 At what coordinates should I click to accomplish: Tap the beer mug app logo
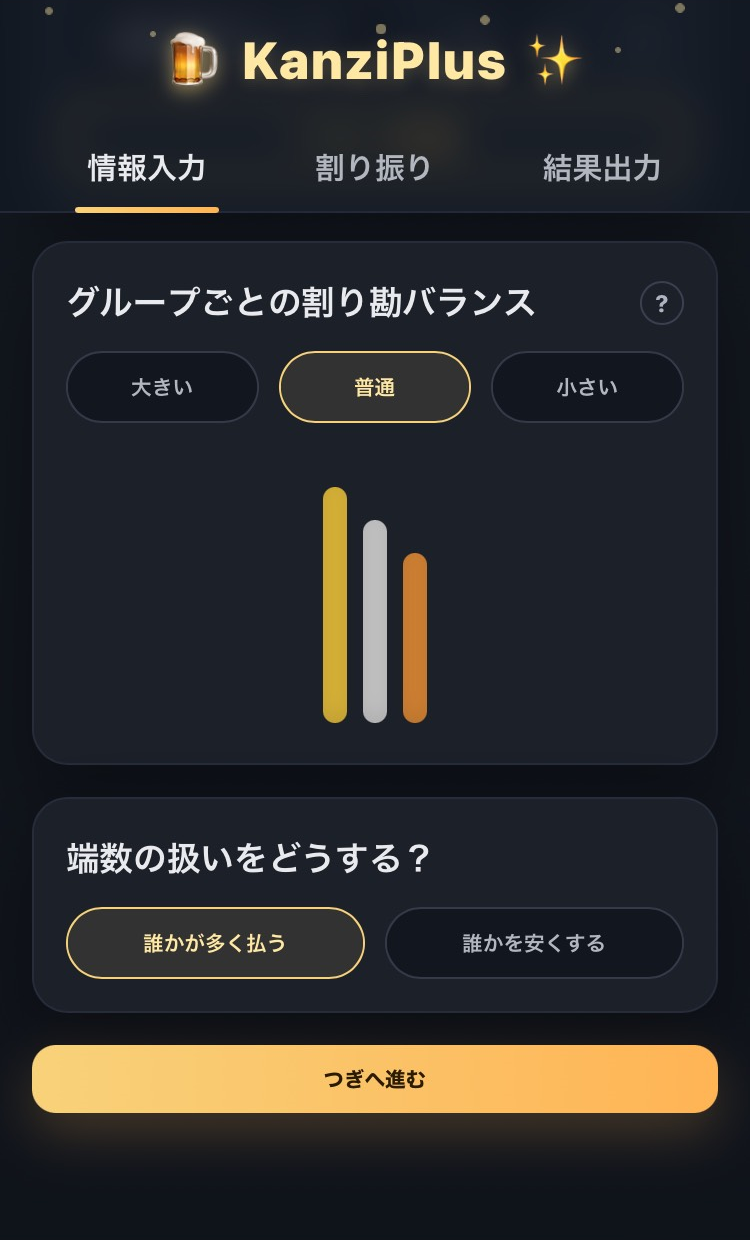(x=195, y=60)
